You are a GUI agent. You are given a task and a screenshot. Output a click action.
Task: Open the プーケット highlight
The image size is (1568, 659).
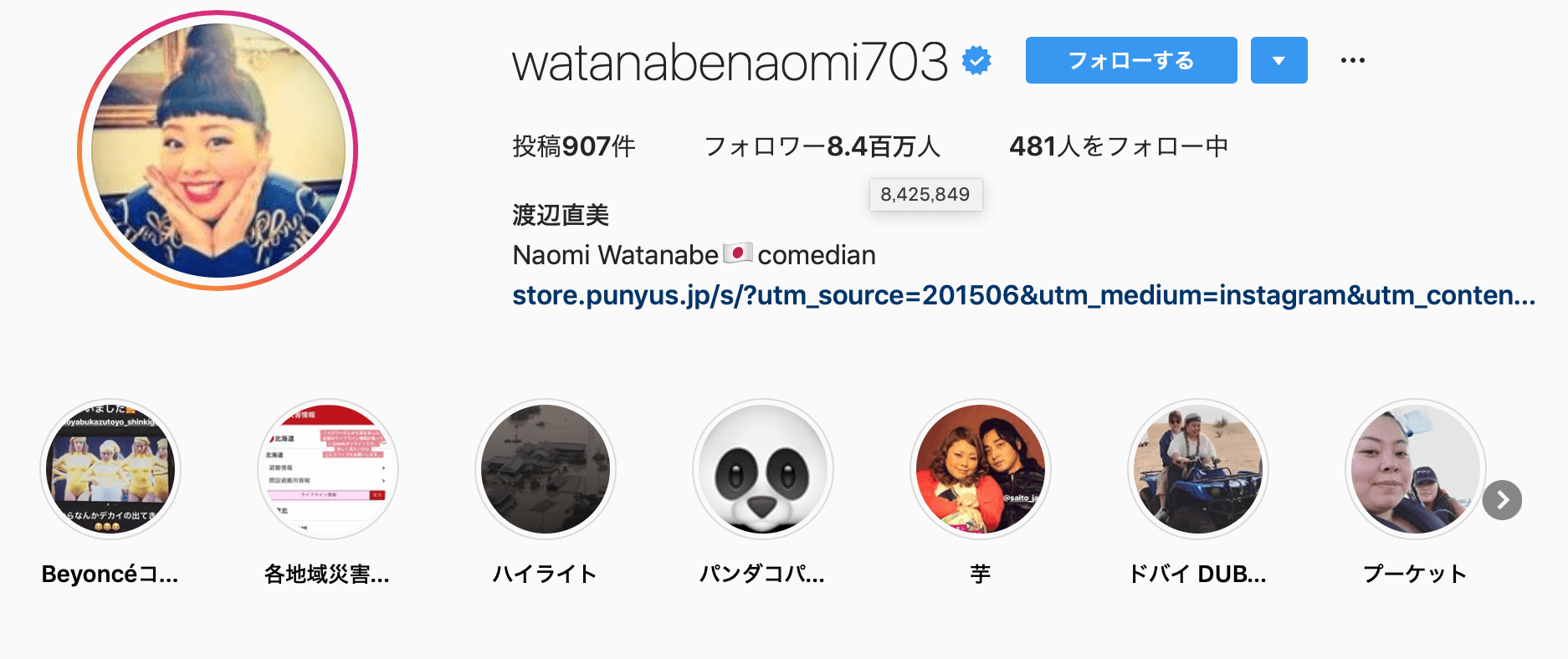pyautogui.click(x=1414, y=469)
